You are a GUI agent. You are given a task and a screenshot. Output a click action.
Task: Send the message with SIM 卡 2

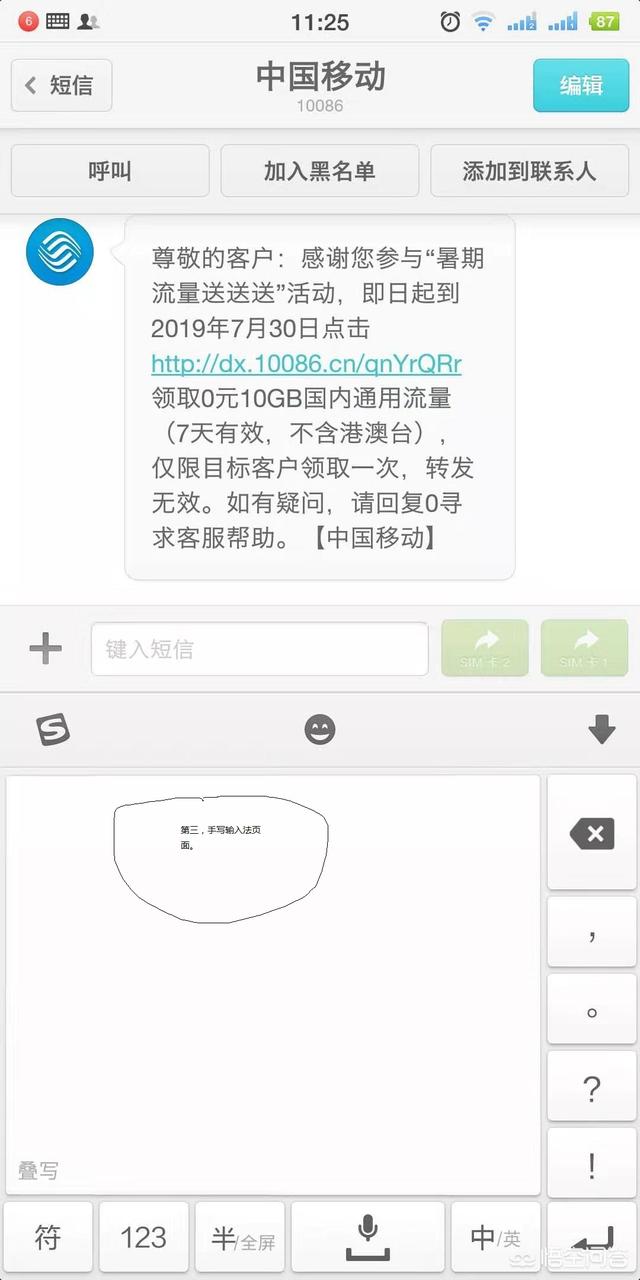(485, 648)
